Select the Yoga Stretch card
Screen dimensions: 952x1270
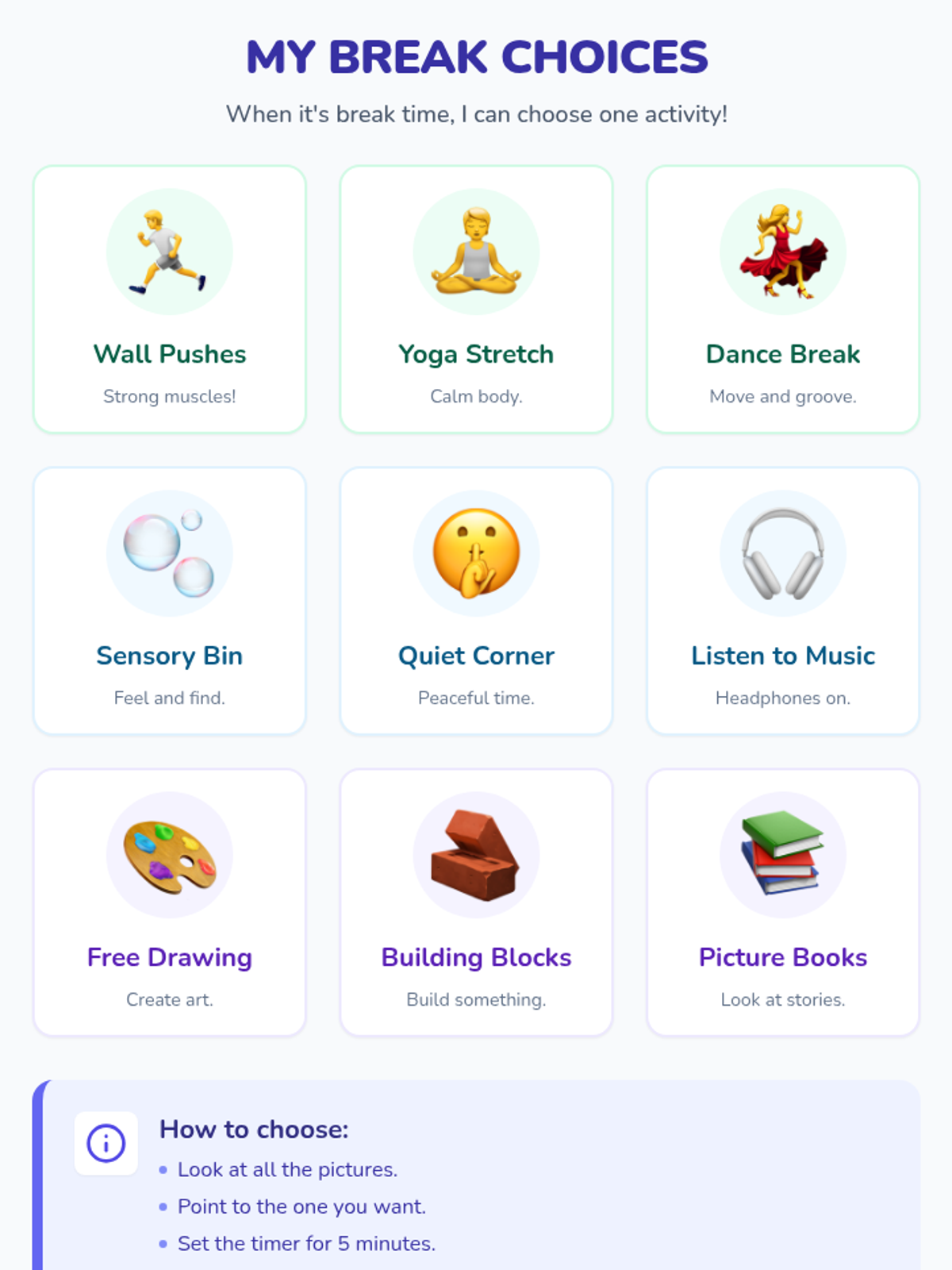[476, 299]
